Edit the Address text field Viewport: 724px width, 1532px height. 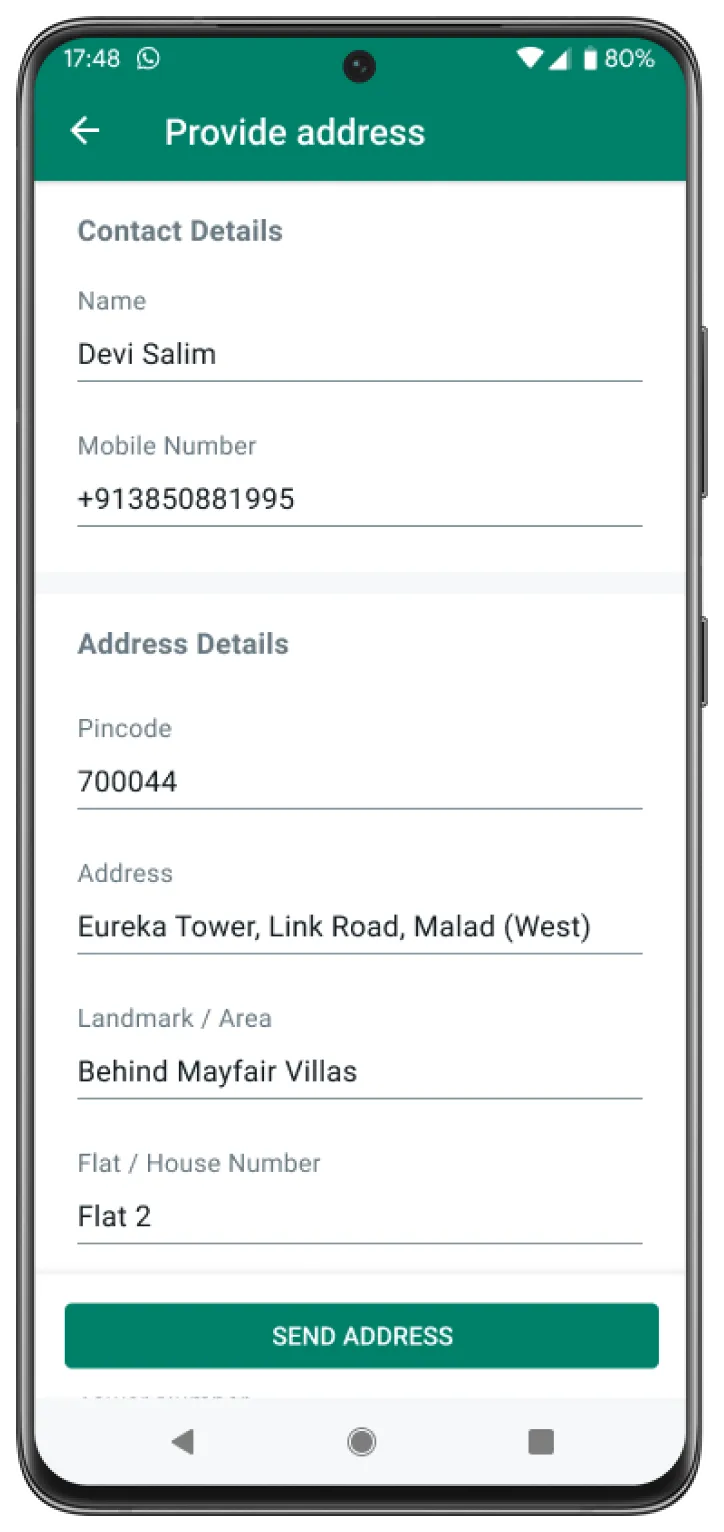click(358, 927)
